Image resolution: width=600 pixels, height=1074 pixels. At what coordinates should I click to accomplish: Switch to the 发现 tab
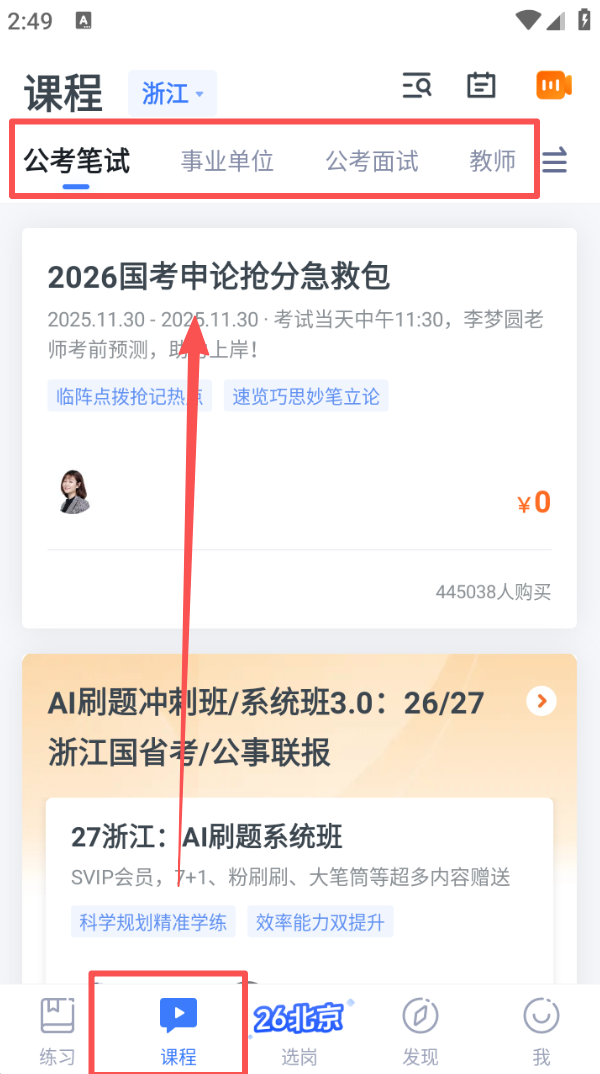(x=420, y=1030)
